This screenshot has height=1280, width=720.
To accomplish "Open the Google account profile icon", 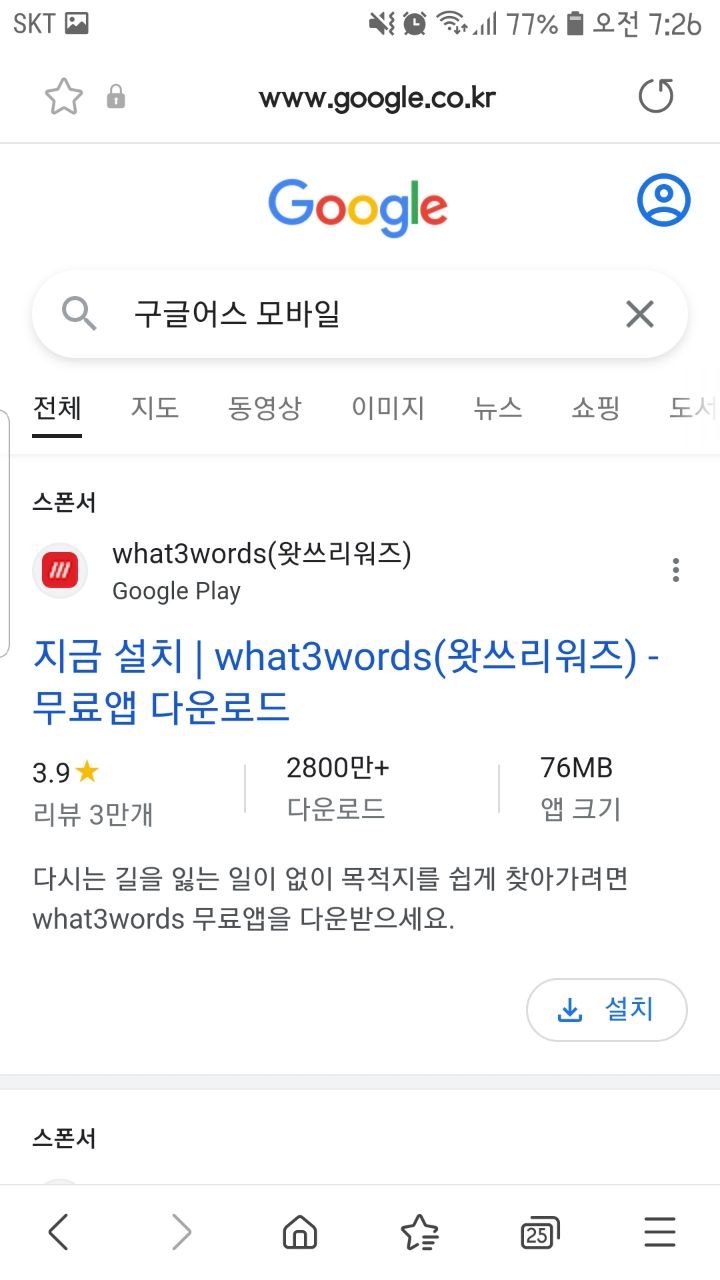I will point(663,201).
